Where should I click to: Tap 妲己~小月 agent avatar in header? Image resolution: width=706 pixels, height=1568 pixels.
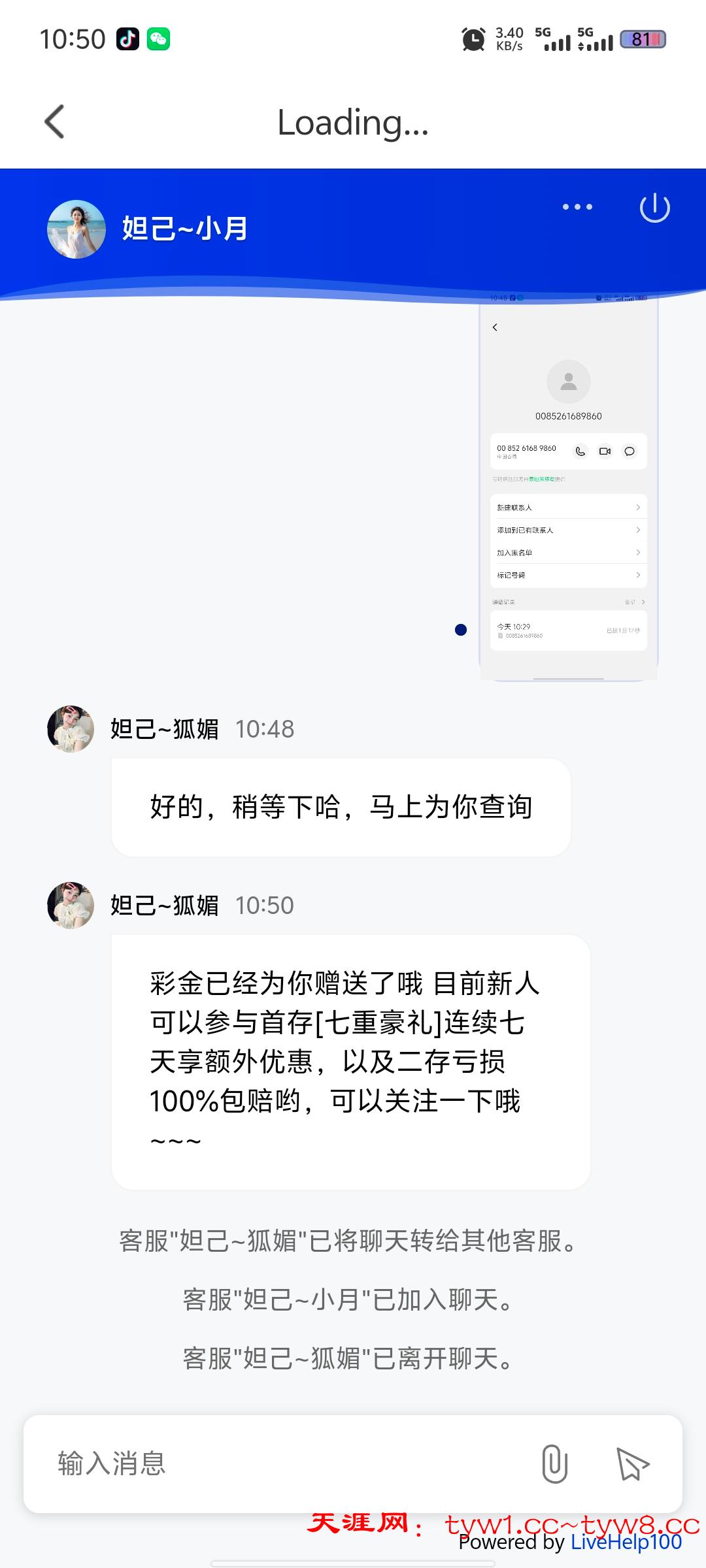[x=76, y=229]
